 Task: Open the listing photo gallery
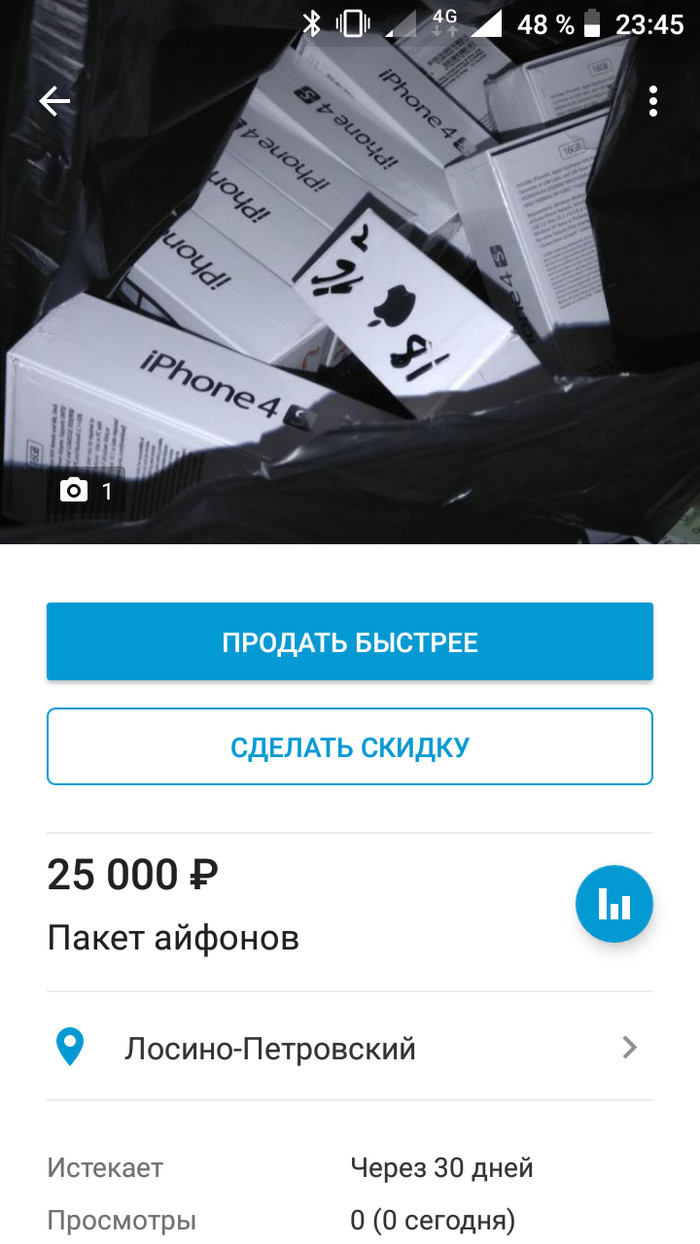(x=350, y=300)
